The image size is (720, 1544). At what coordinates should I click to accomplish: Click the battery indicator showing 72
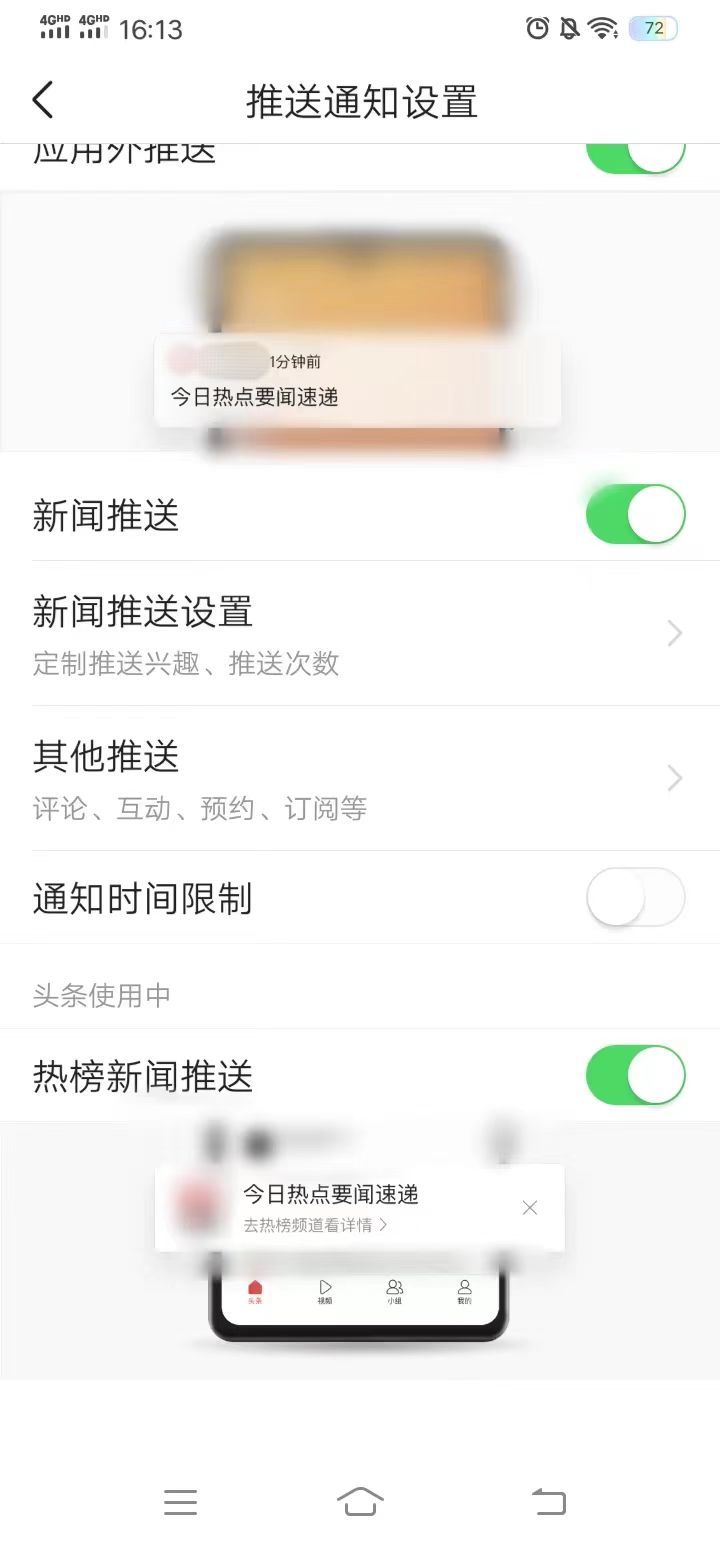(654, 29)
